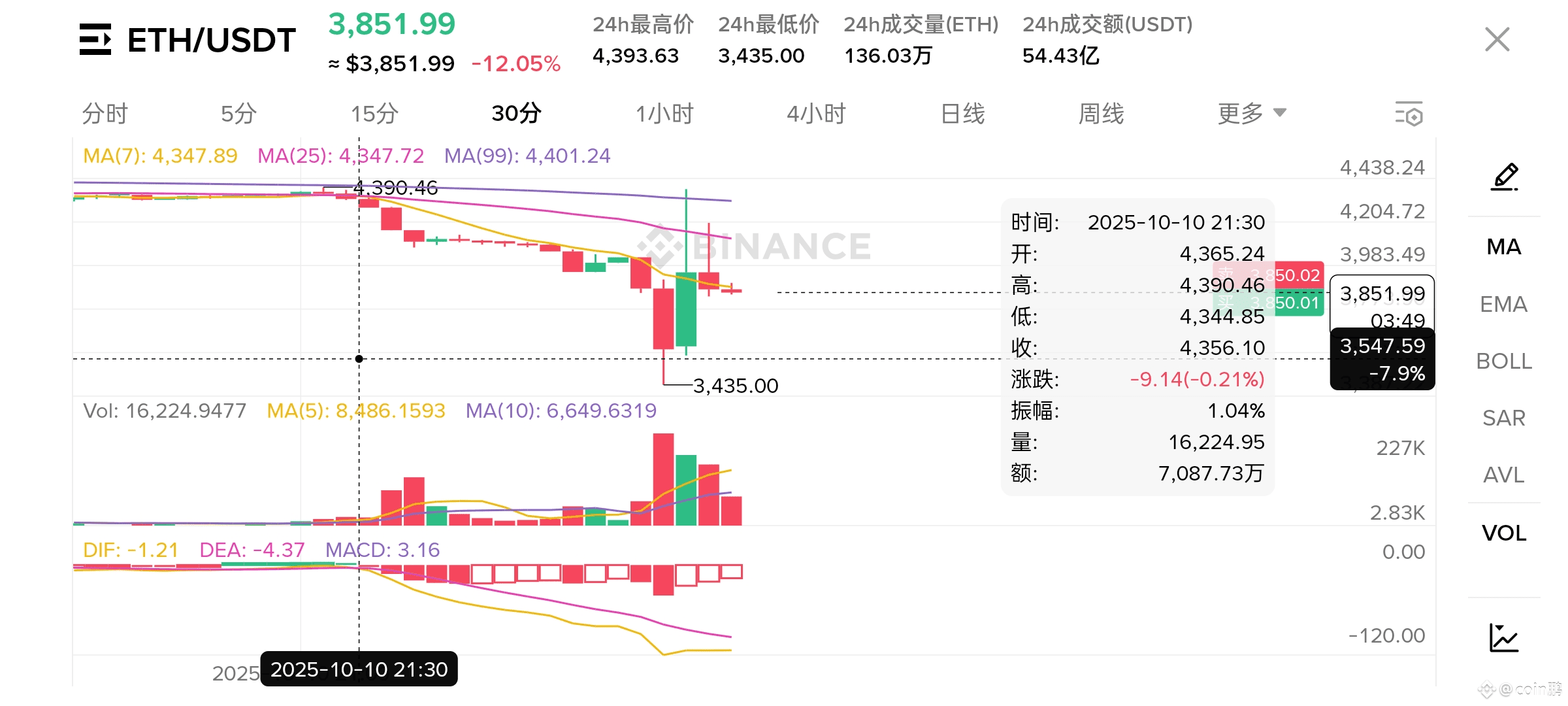Select the 5分 interval

click(x=238, y=114)
